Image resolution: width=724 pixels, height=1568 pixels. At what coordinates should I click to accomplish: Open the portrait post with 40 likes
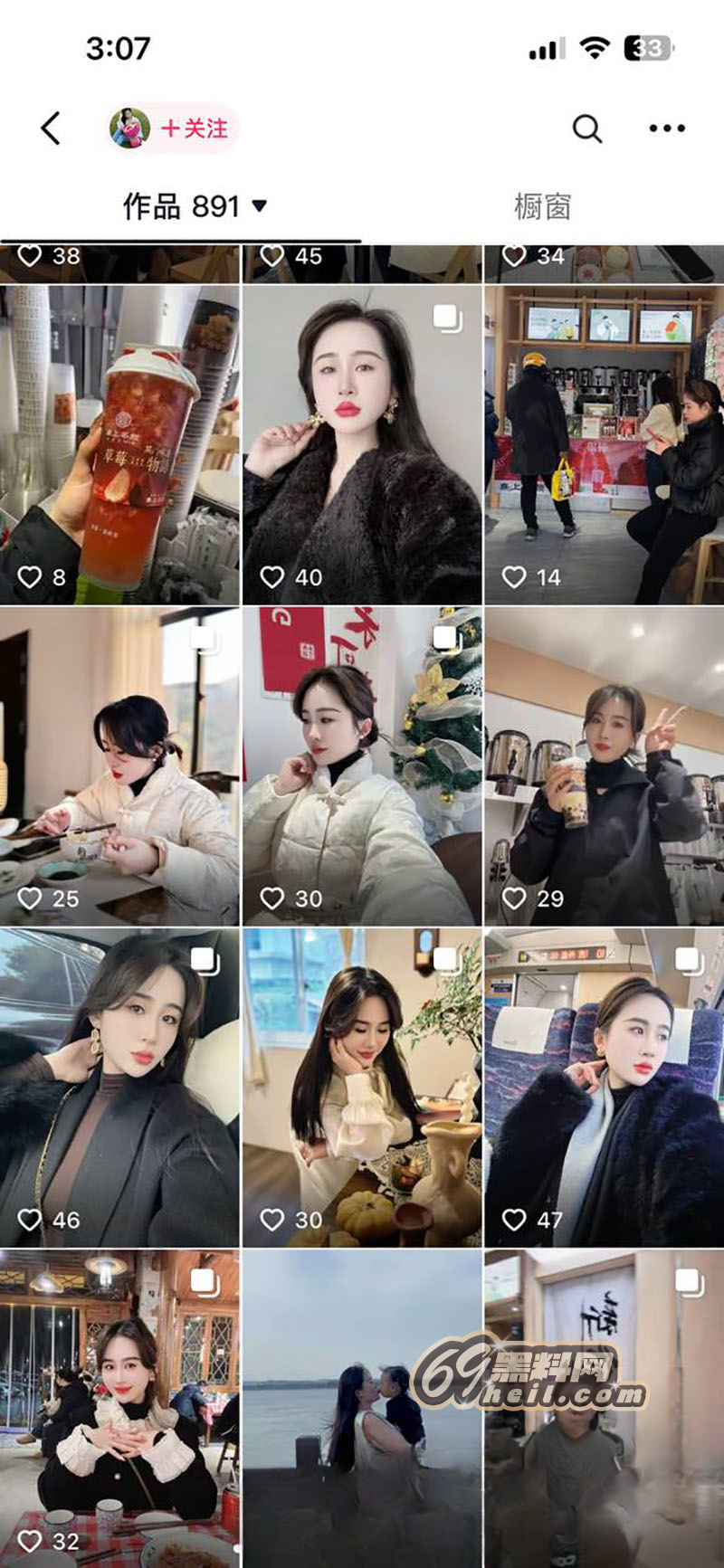pos(362,445)
